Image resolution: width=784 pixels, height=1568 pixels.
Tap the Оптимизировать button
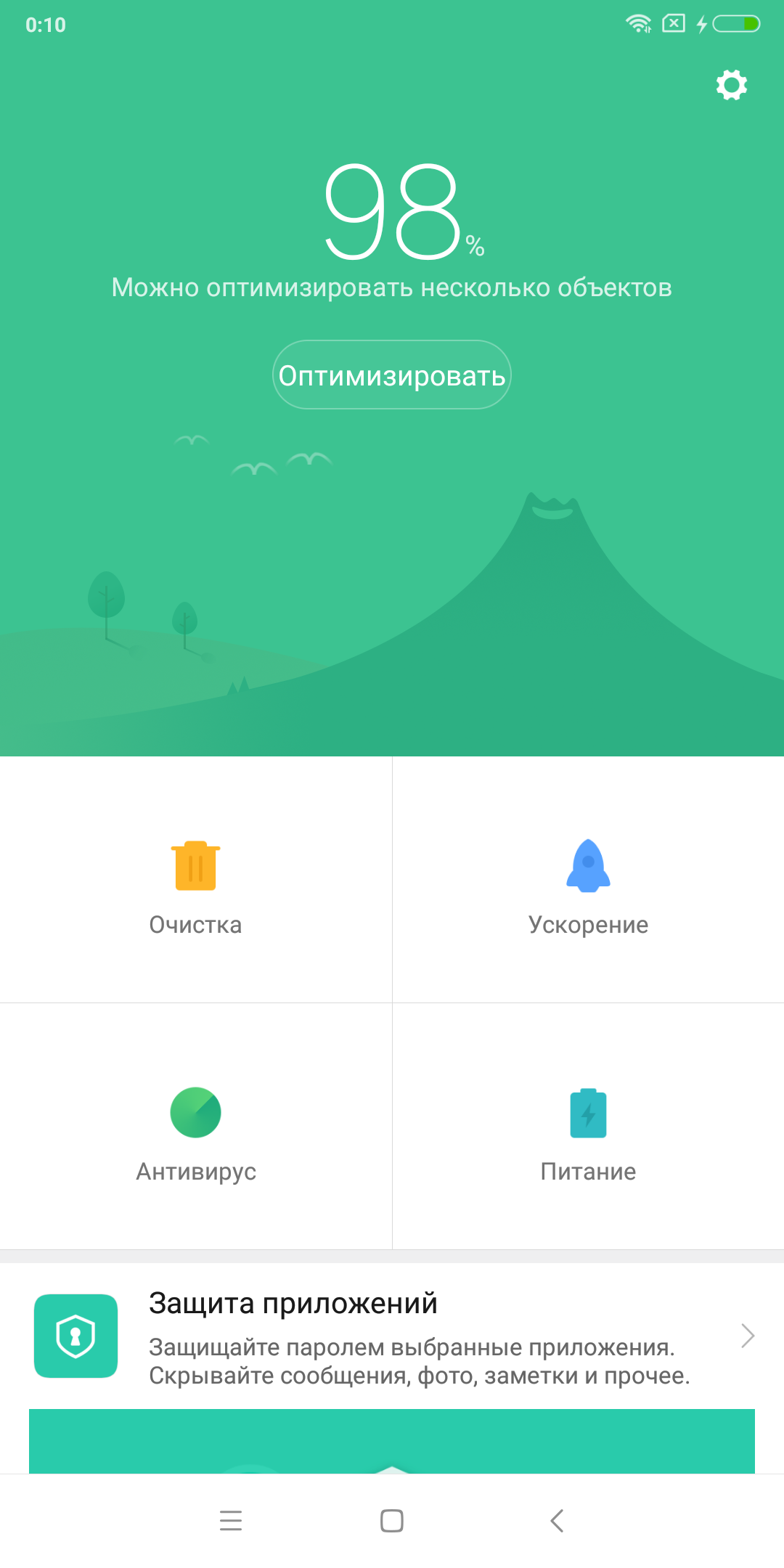(x=392, y=375)
